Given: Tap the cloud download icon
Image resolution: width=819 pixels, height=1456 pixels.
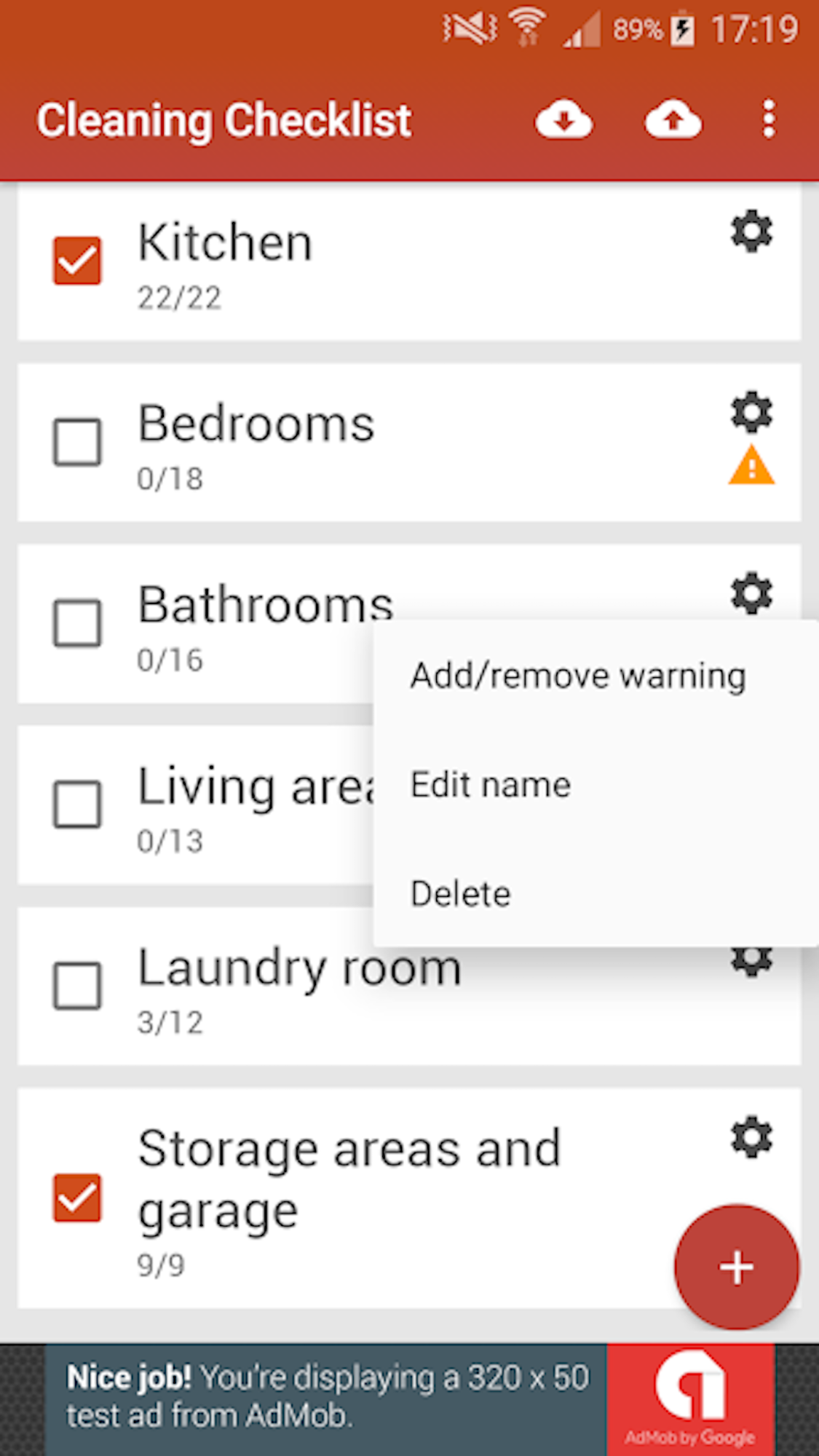Looking at the screenshot, I should click(563, 120).
